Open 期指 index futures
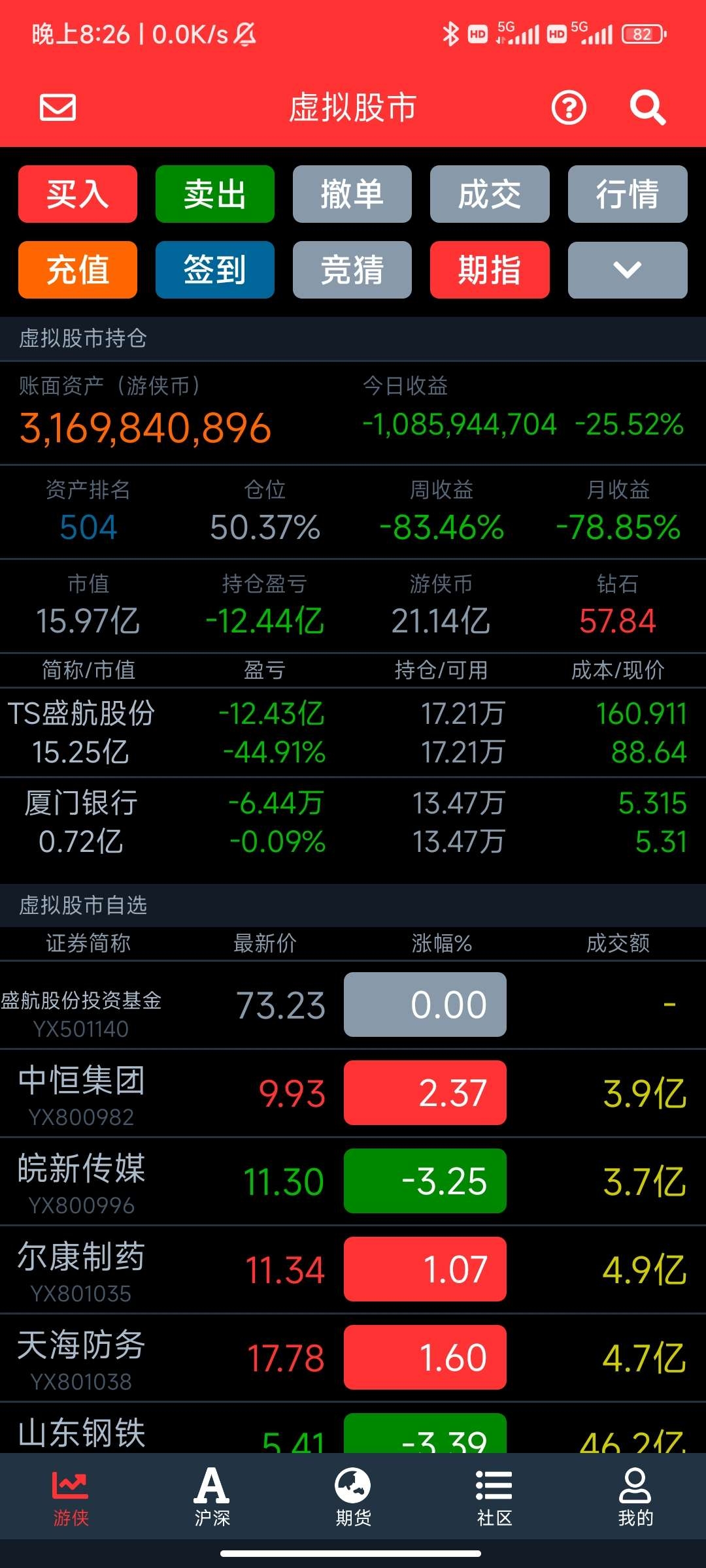Viewport: 706px width, 1568px height. (490, 270)
